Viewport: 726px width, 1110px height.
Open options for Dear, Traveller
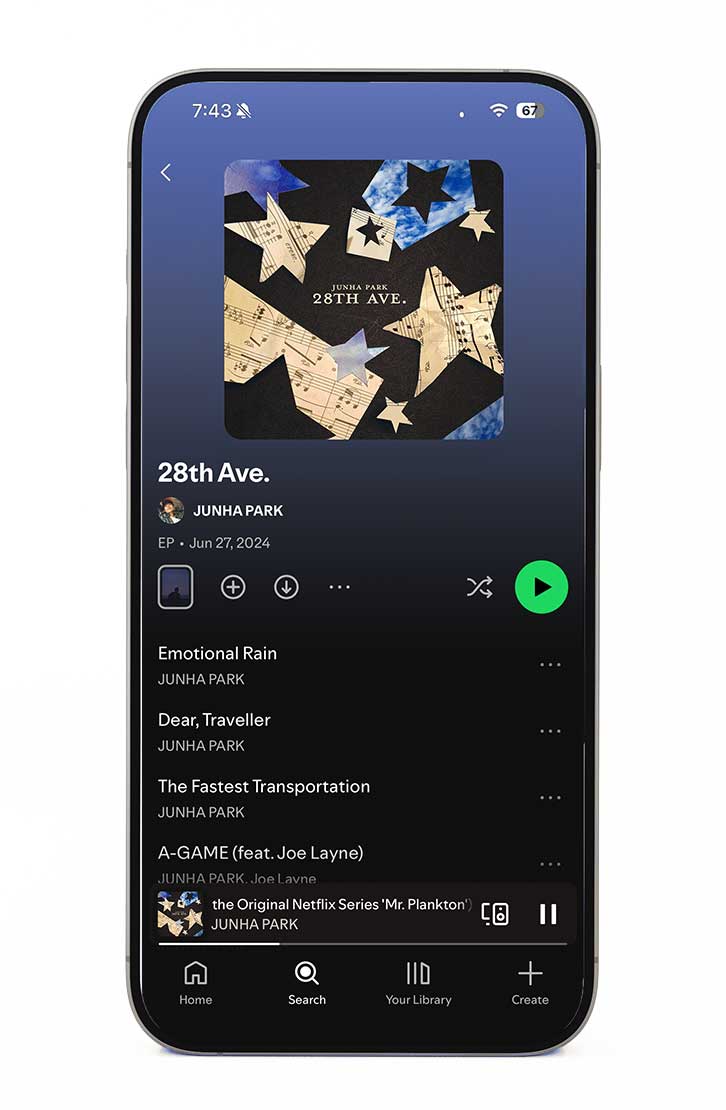tap(550, 731)
